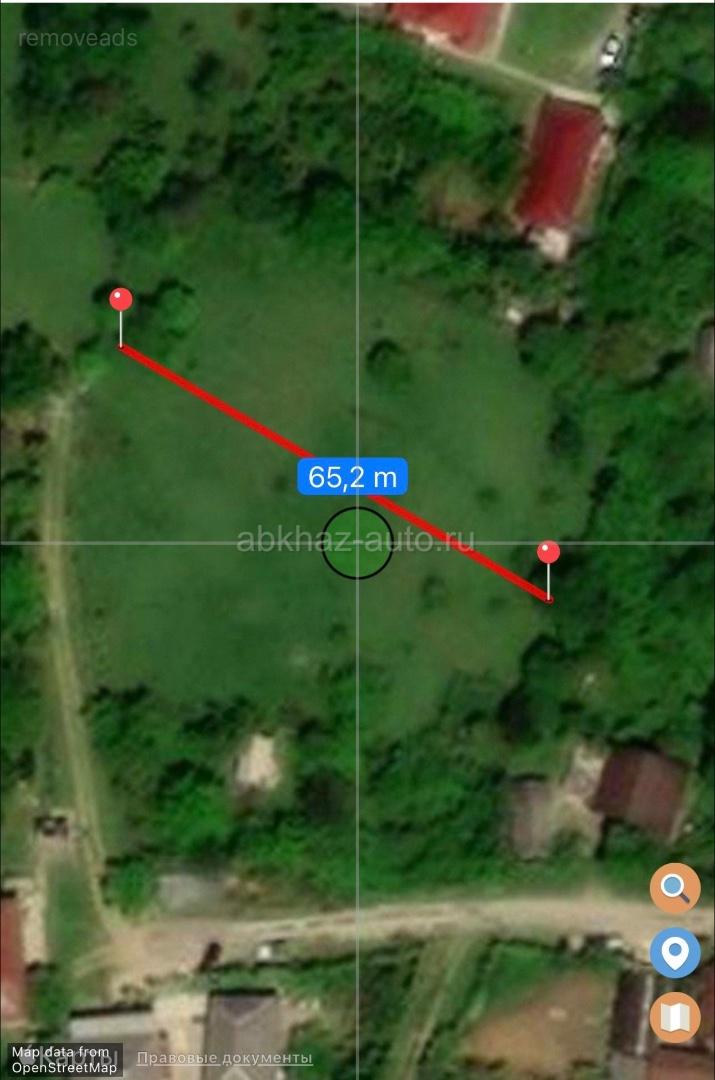Open the map type button
The image size is (715, 1080).
click(x=675, y=1018)
